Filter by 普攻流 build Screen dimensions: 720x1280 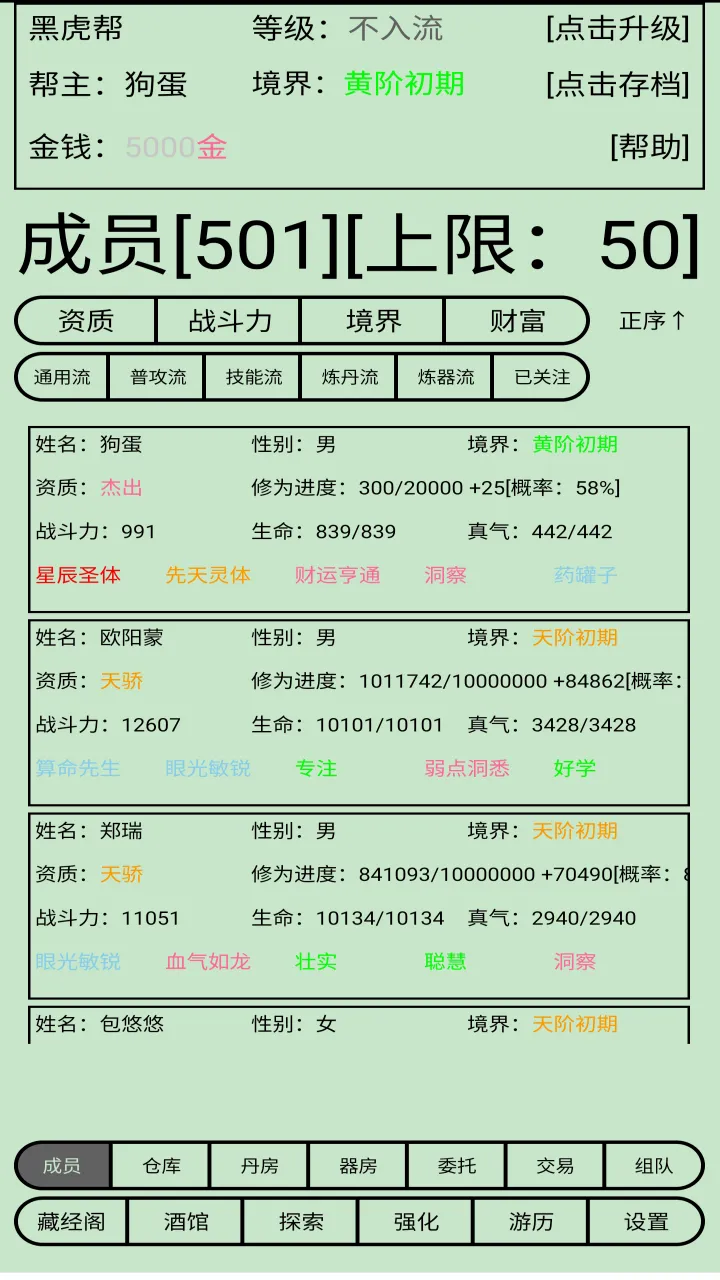click(x=157, y=377)
